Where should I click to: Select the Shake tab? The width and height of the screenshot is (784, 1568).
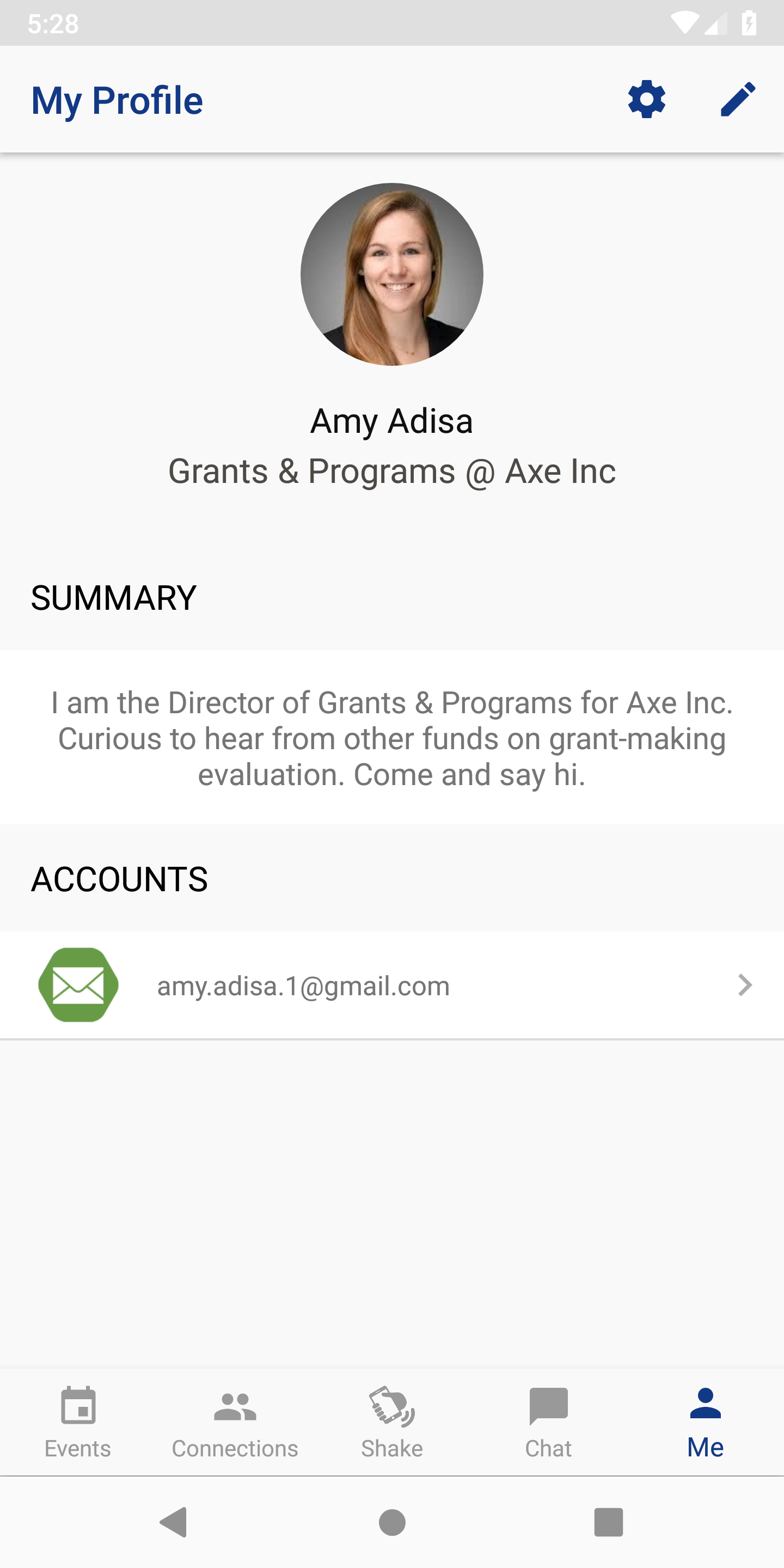392,1422
